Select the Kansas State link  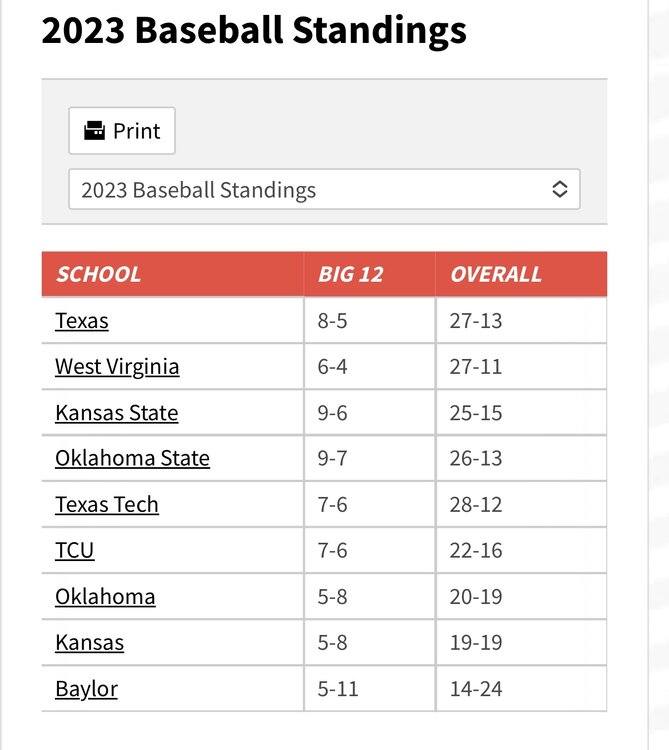pyautogui.click(x=116, y=413)
